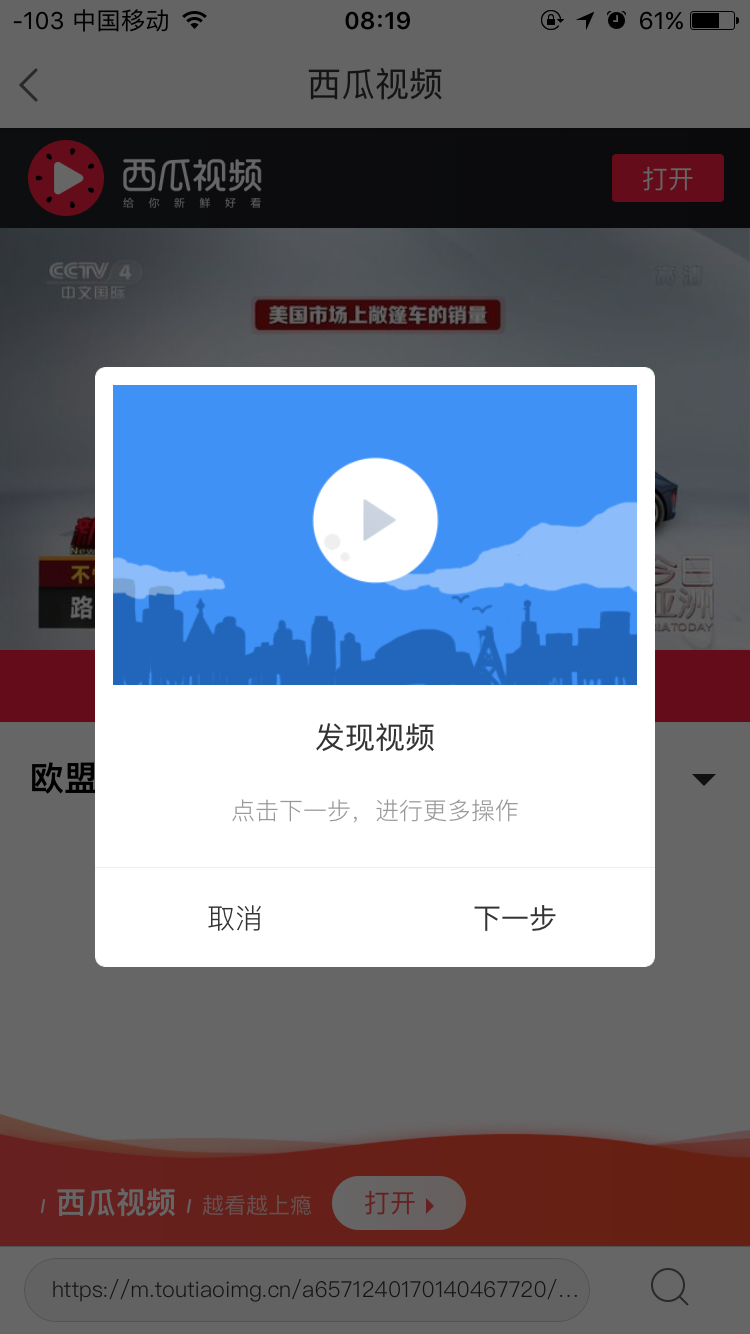Tap the back chevron at top left
This screenshot has height=1334, width=750.
[x=28, y=84]
